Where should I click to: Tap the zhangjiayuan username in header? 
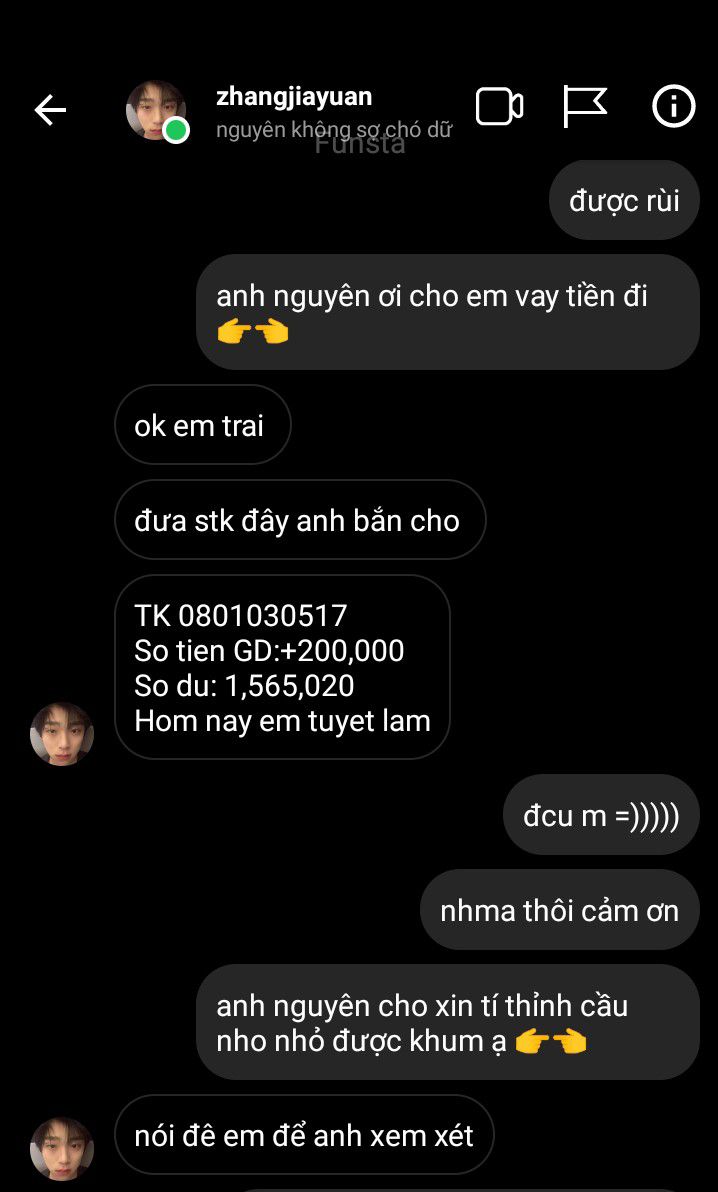coord(294,97)
